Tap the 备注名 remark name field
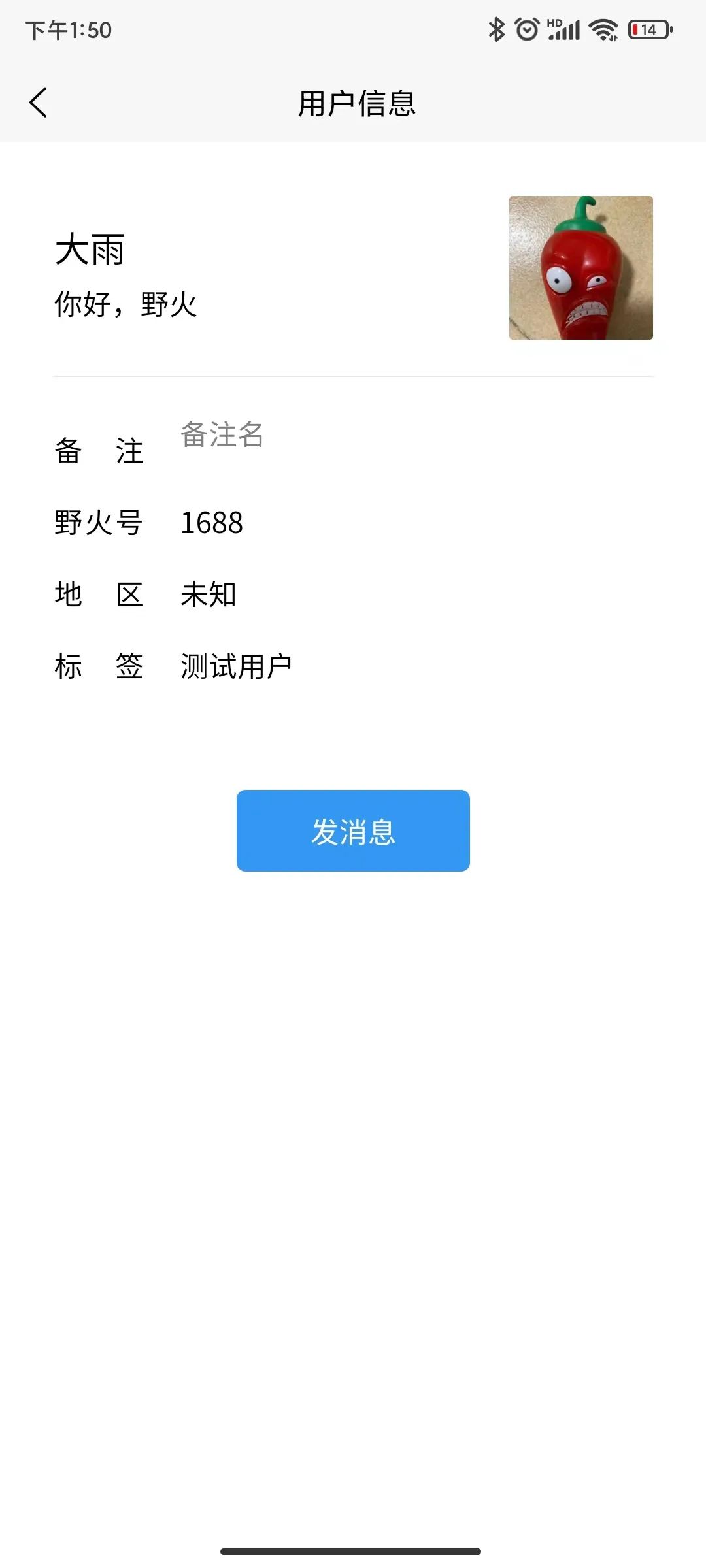This screenshot has width=706, height=1568. tap(222, 435)
